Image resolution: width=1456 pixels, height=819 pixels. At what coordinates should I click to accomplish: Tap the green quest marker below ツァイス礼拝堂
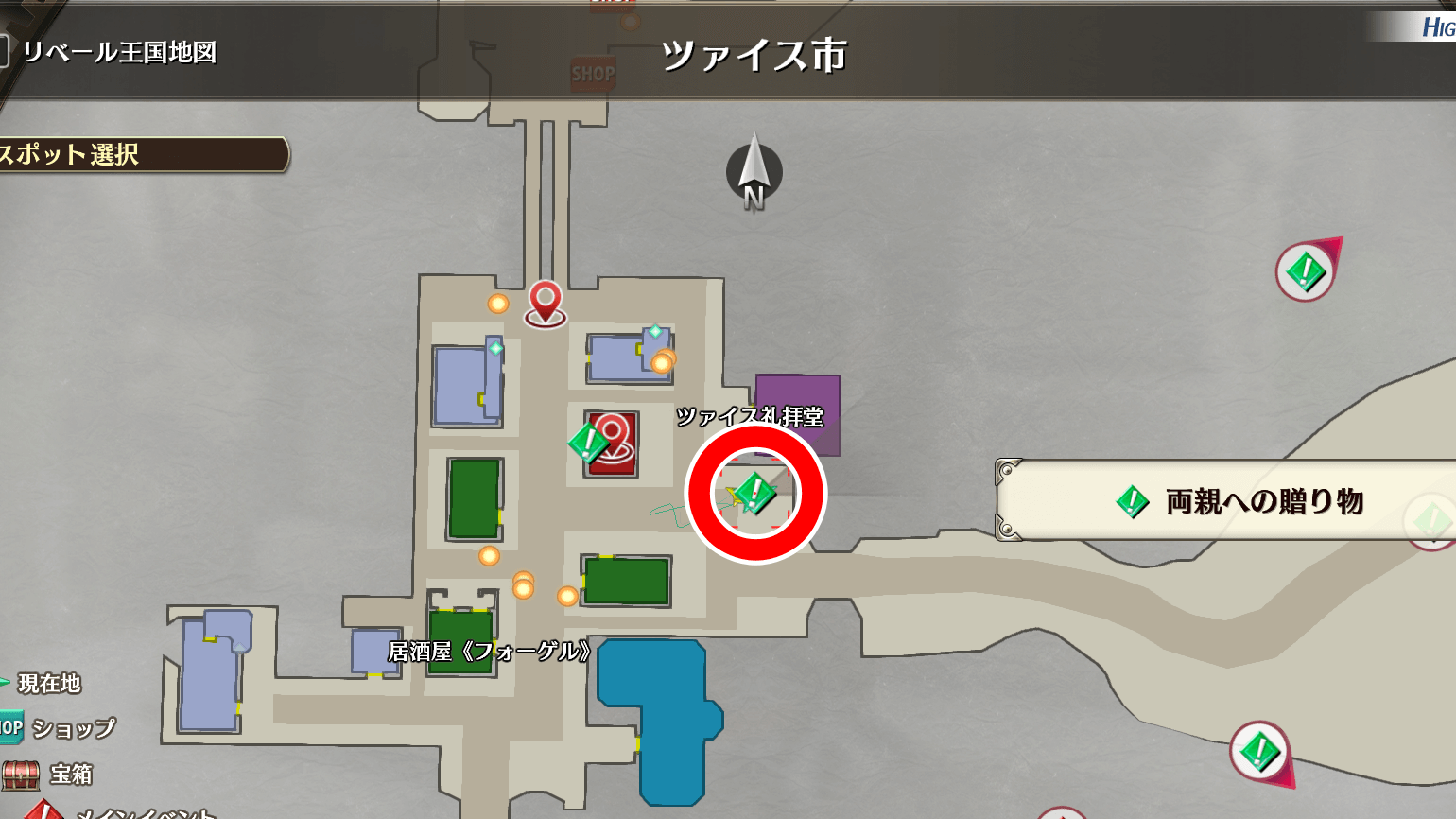point(755,493)
